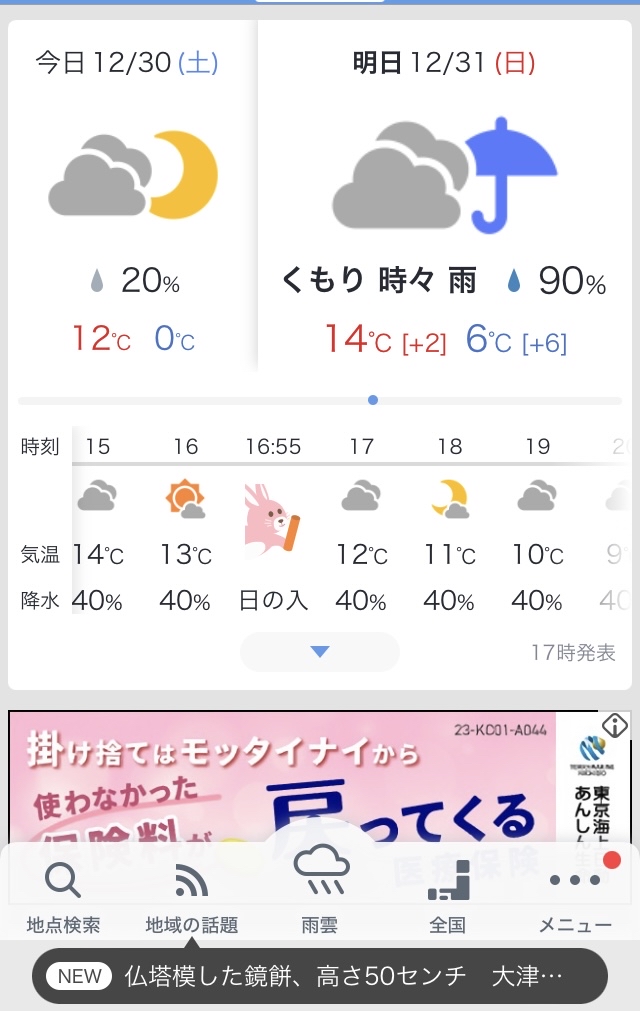Viewport: 640px width, 1011px height.
Task: Switch to 地域の話題 tab
Action: coord(192,896)
